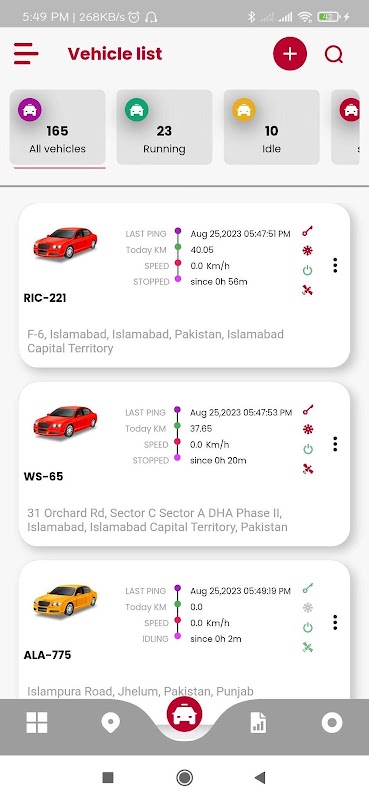
Task: Open the circle tab in bottom bar
Action: pos(332,722)
